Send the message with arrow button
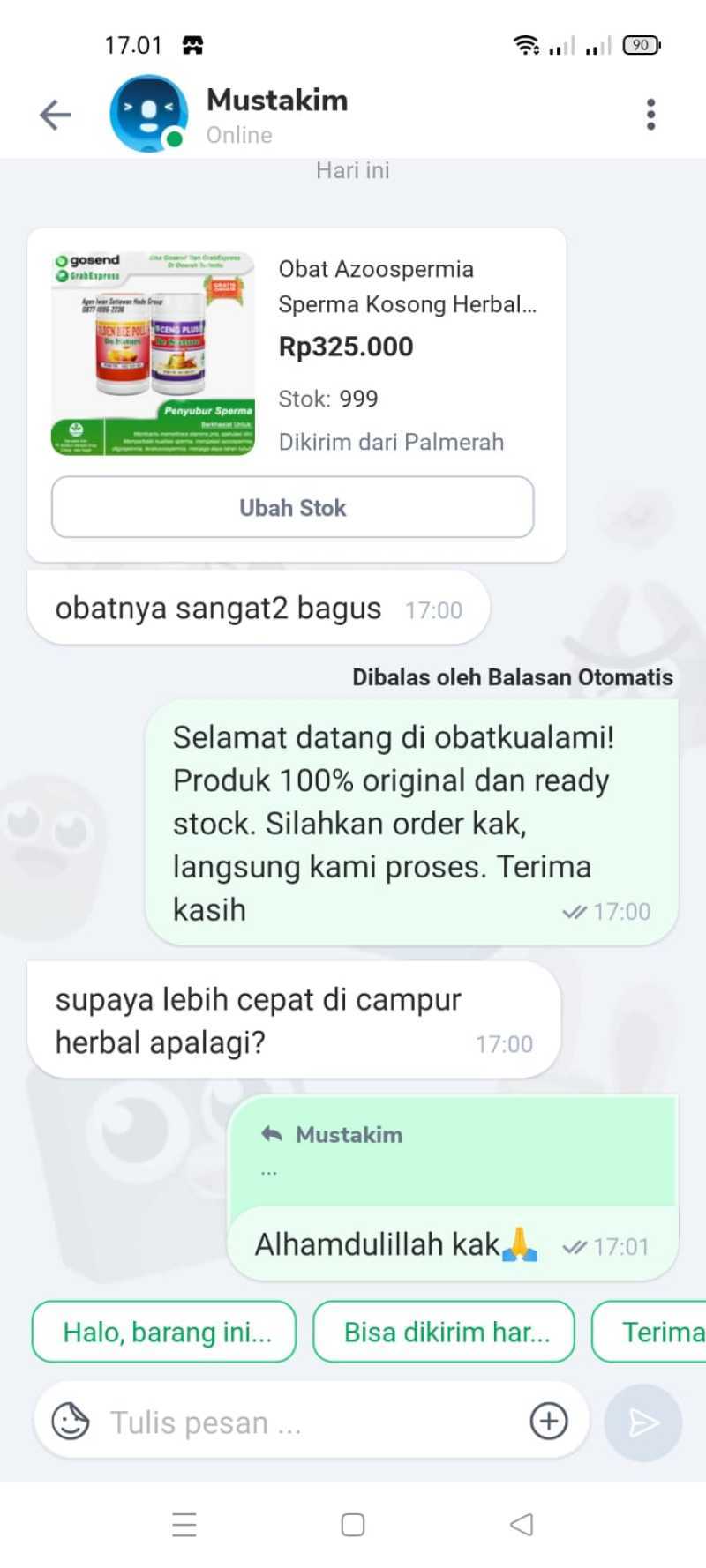Screen dimensions: 706x1568 [642, 1422]
